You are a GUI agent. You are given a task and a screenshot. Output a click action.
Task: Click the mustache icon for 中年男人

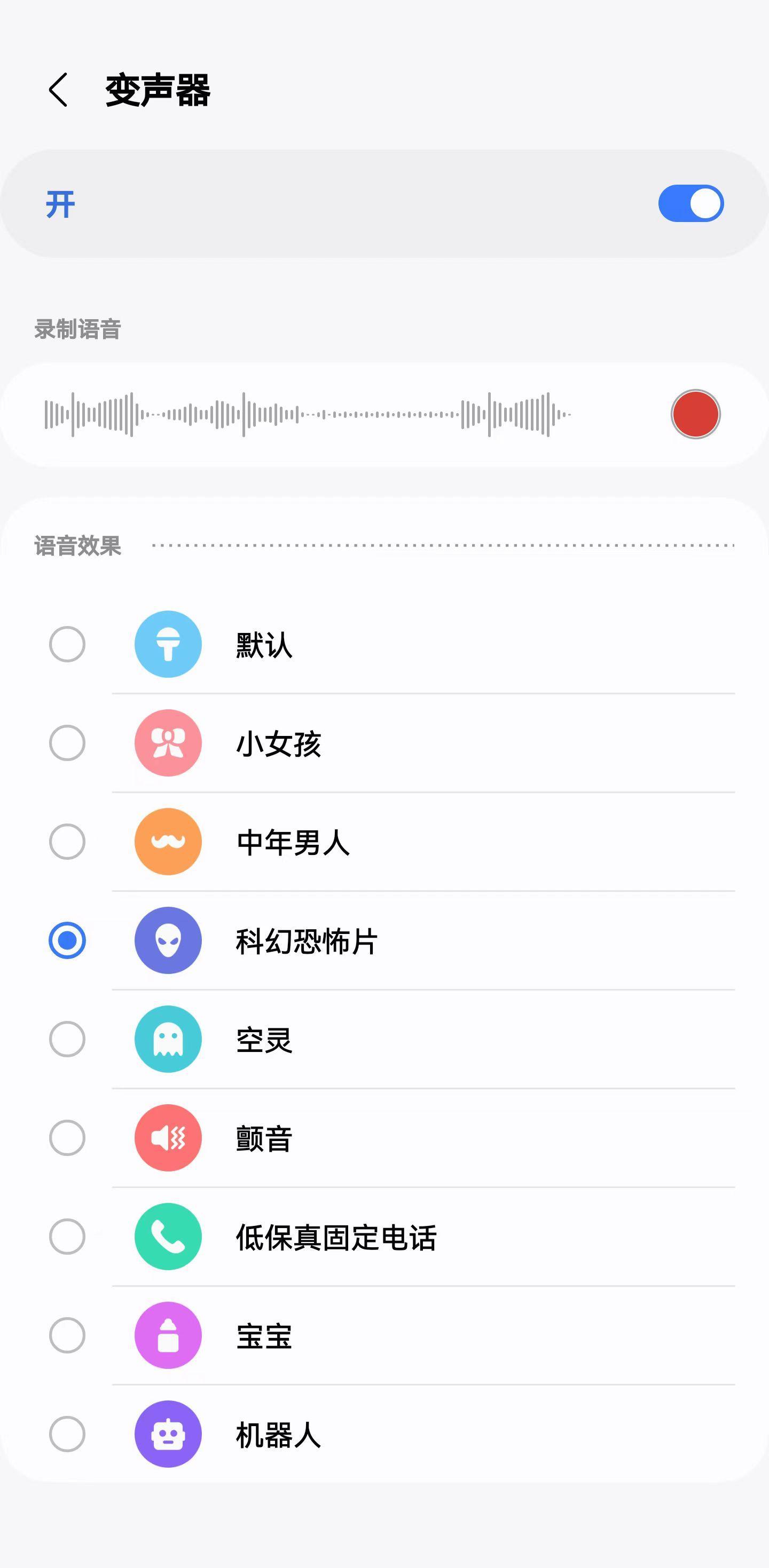(168, 842)
